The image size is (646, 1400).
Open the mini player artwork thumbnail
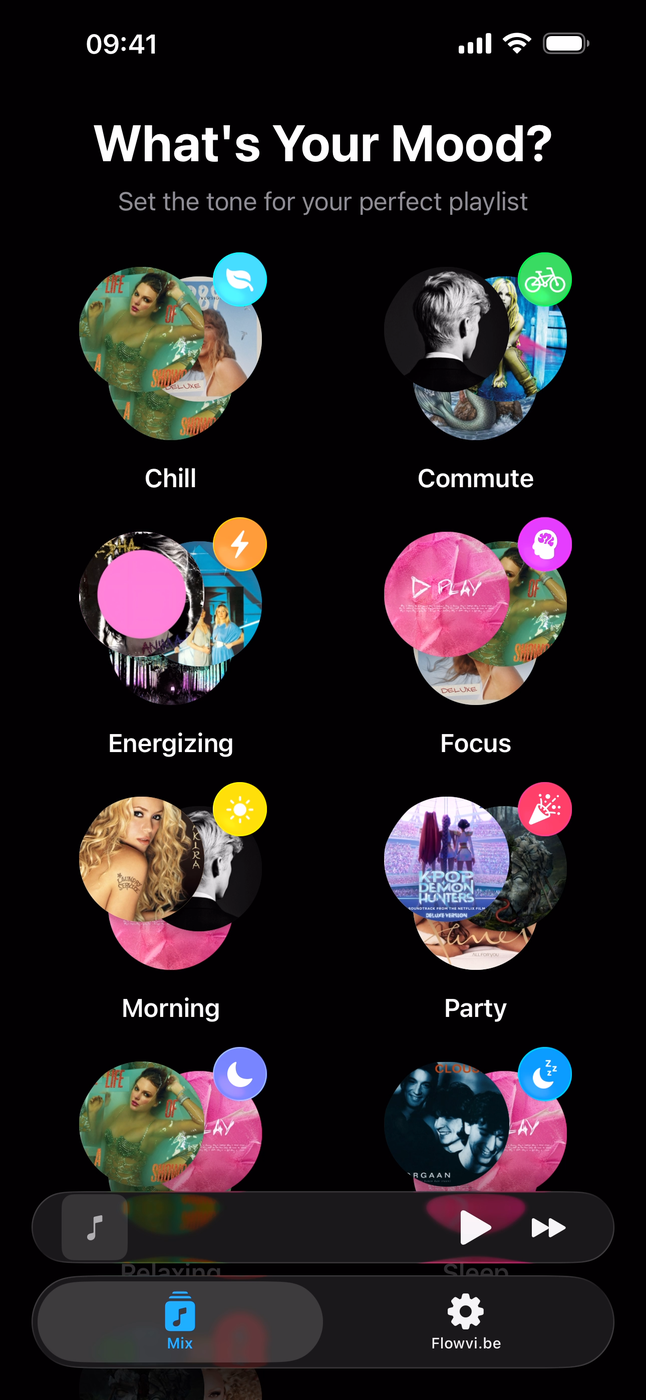click(x=95, y=1227)
